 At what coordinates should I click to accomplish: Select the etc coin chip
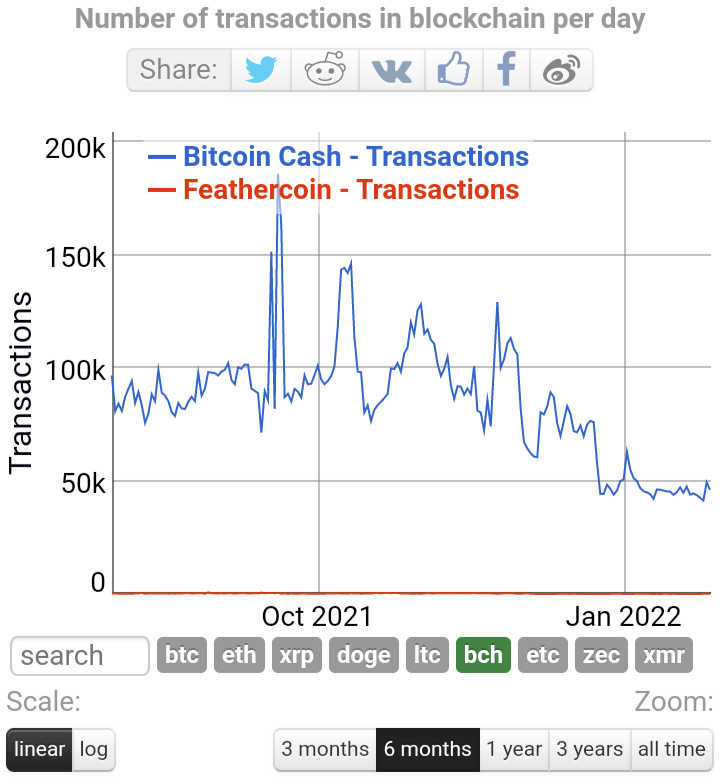coord(543,655)
